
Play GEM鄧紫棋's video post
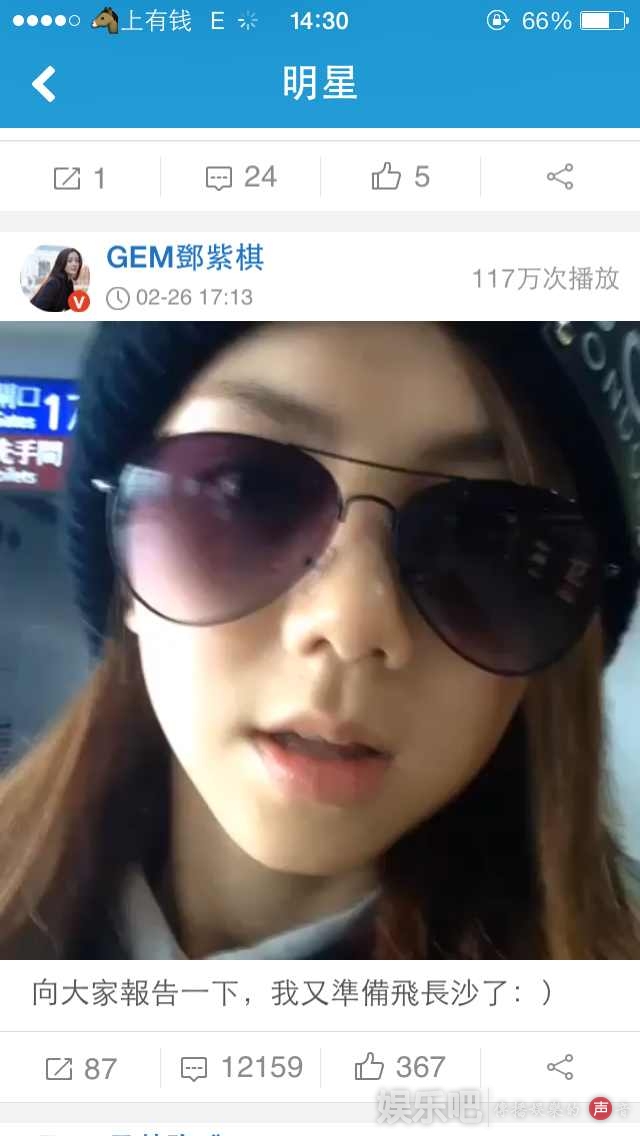[x=320, y=640]
